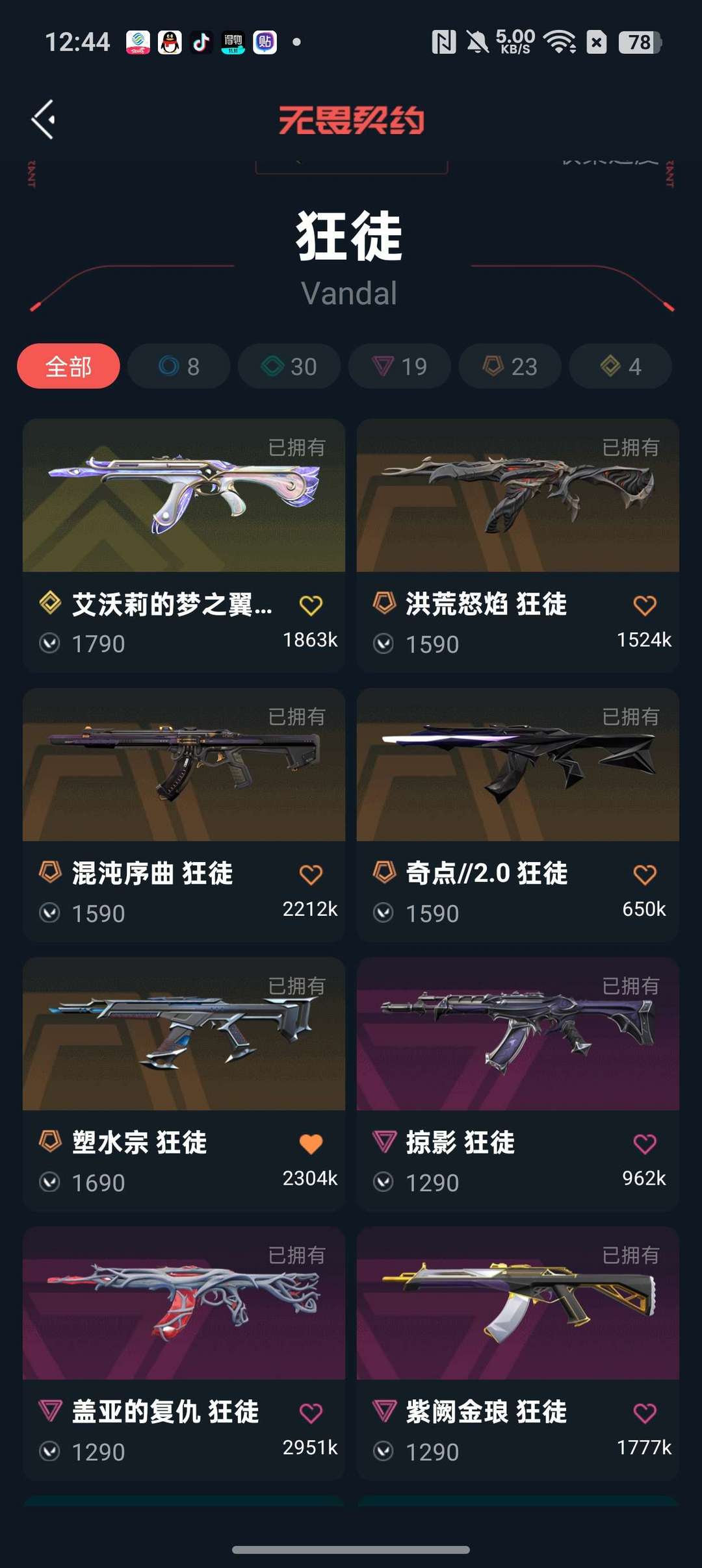Like the 洪荒怒焰 狂徒 skin
Image resolution: width=702 pixels, height=1568 pixels.
click(x=645, y=605)
